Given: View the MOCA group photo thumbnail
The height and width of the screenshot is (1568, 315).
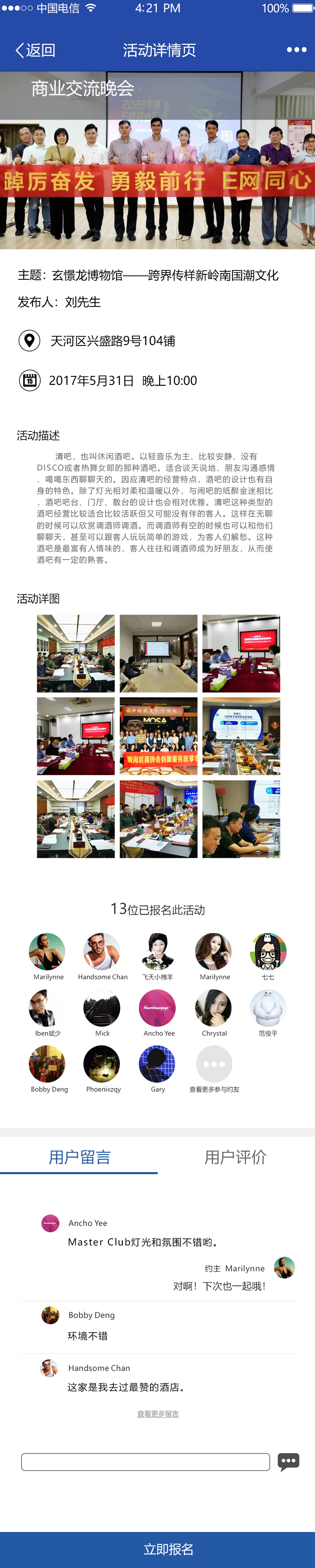Looking at the screenshot, I should 158,736.
